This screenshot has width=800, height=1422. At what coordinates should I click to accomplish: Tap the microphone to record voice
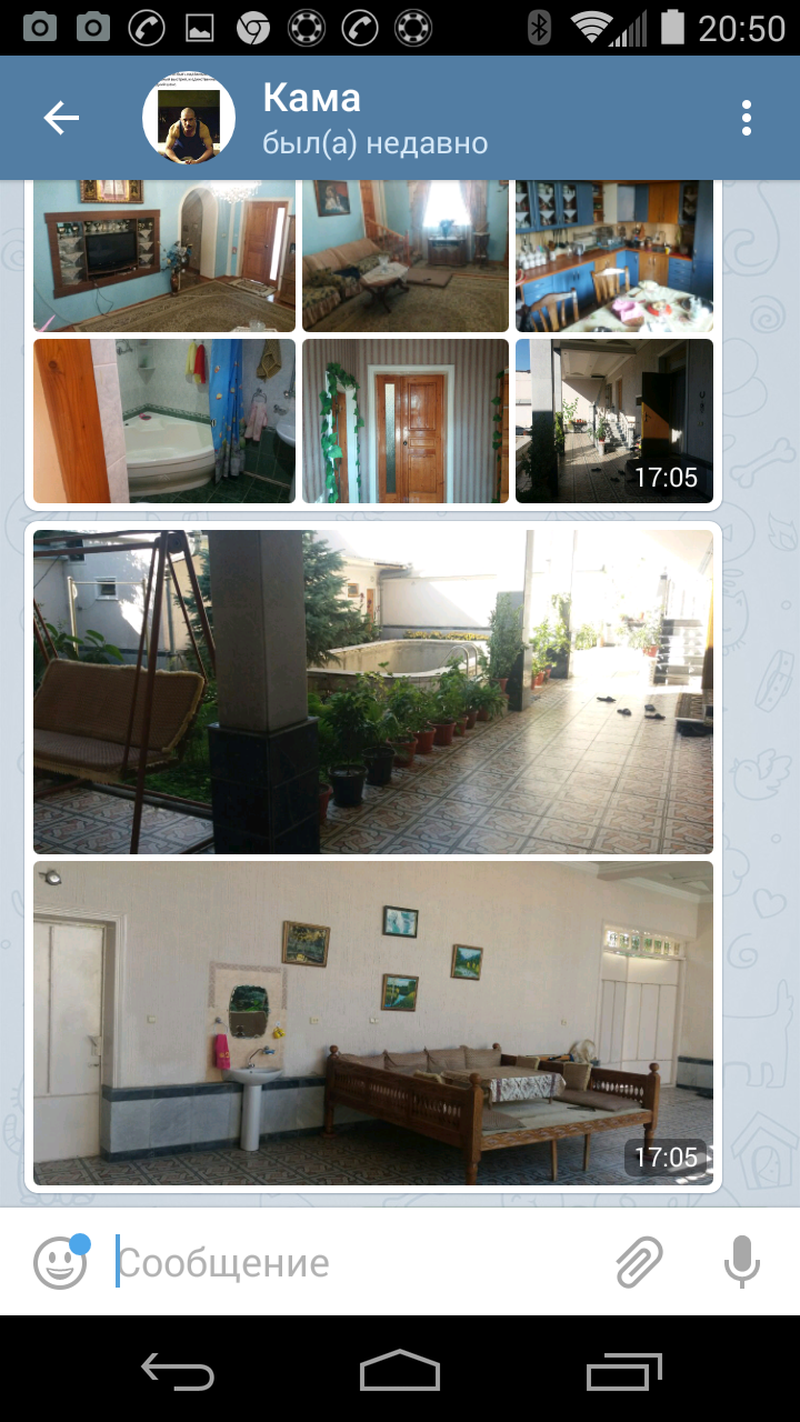(x=741, y=1262)
